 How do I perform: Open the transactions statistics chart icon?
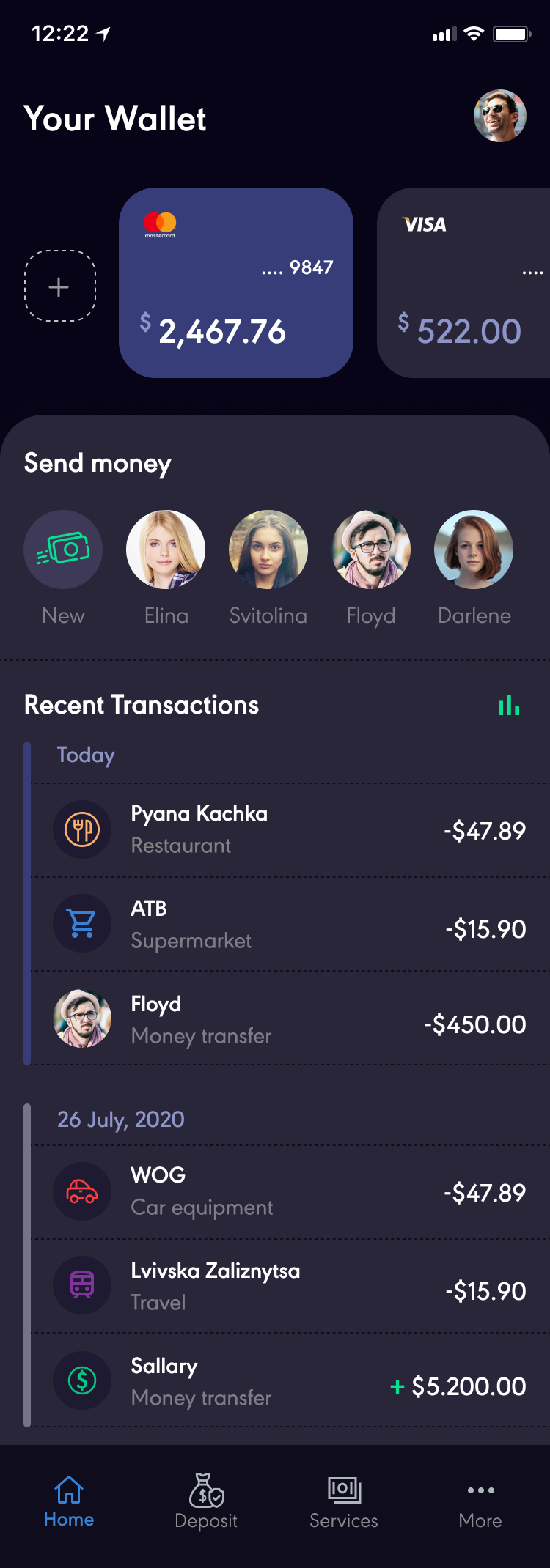(x=509, y=706)
